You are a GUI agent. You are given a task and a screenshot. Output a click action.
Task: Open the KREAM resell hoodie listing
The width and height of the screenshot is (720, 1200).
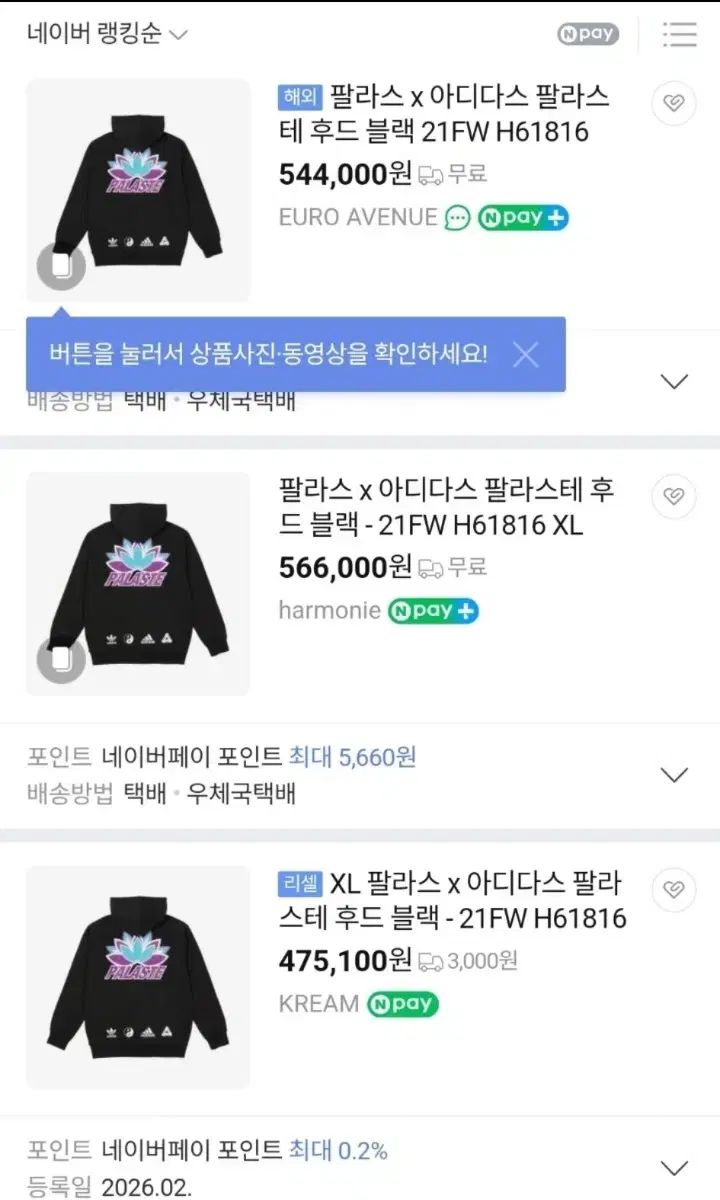coord(453,900)
